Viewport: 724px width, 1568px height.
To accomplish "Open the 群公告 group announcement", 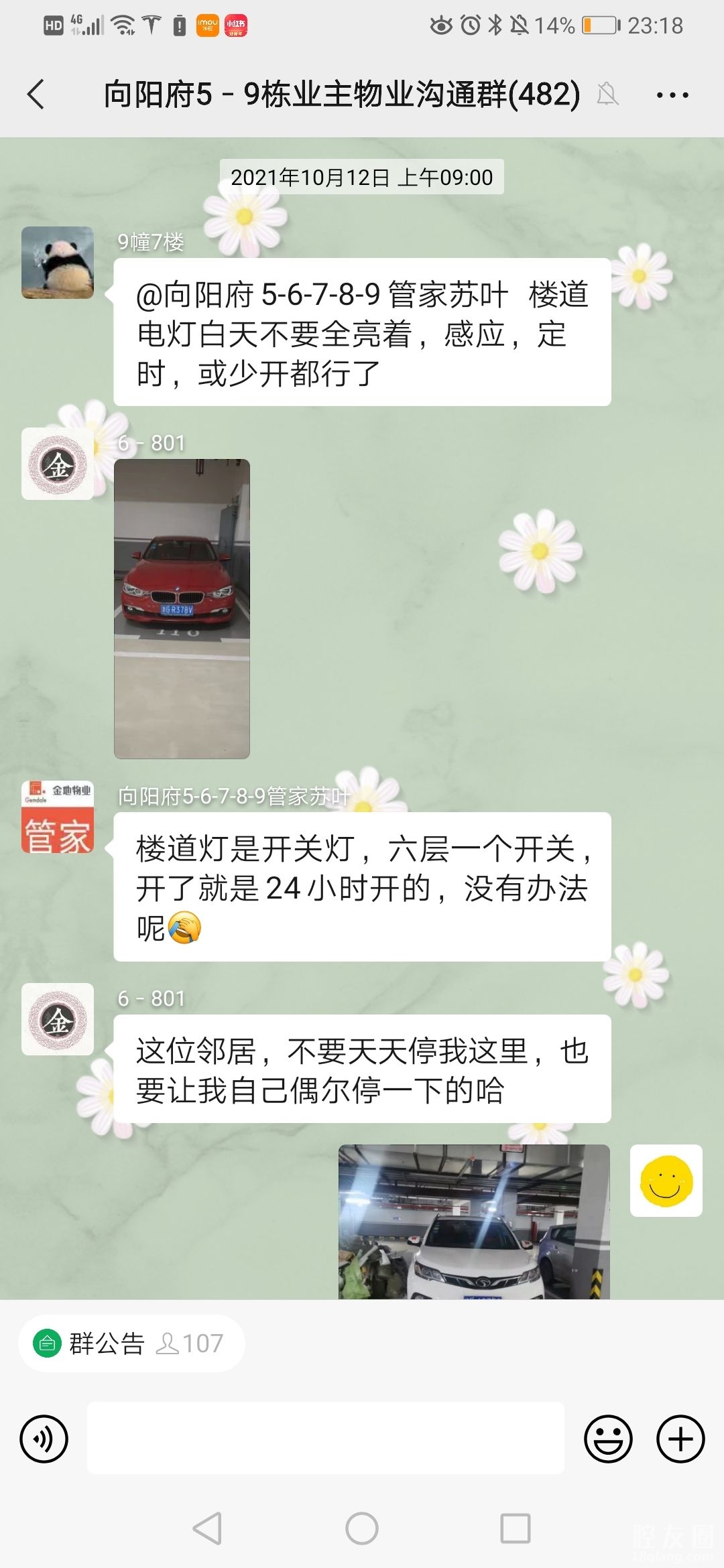I will point(131,1343).
